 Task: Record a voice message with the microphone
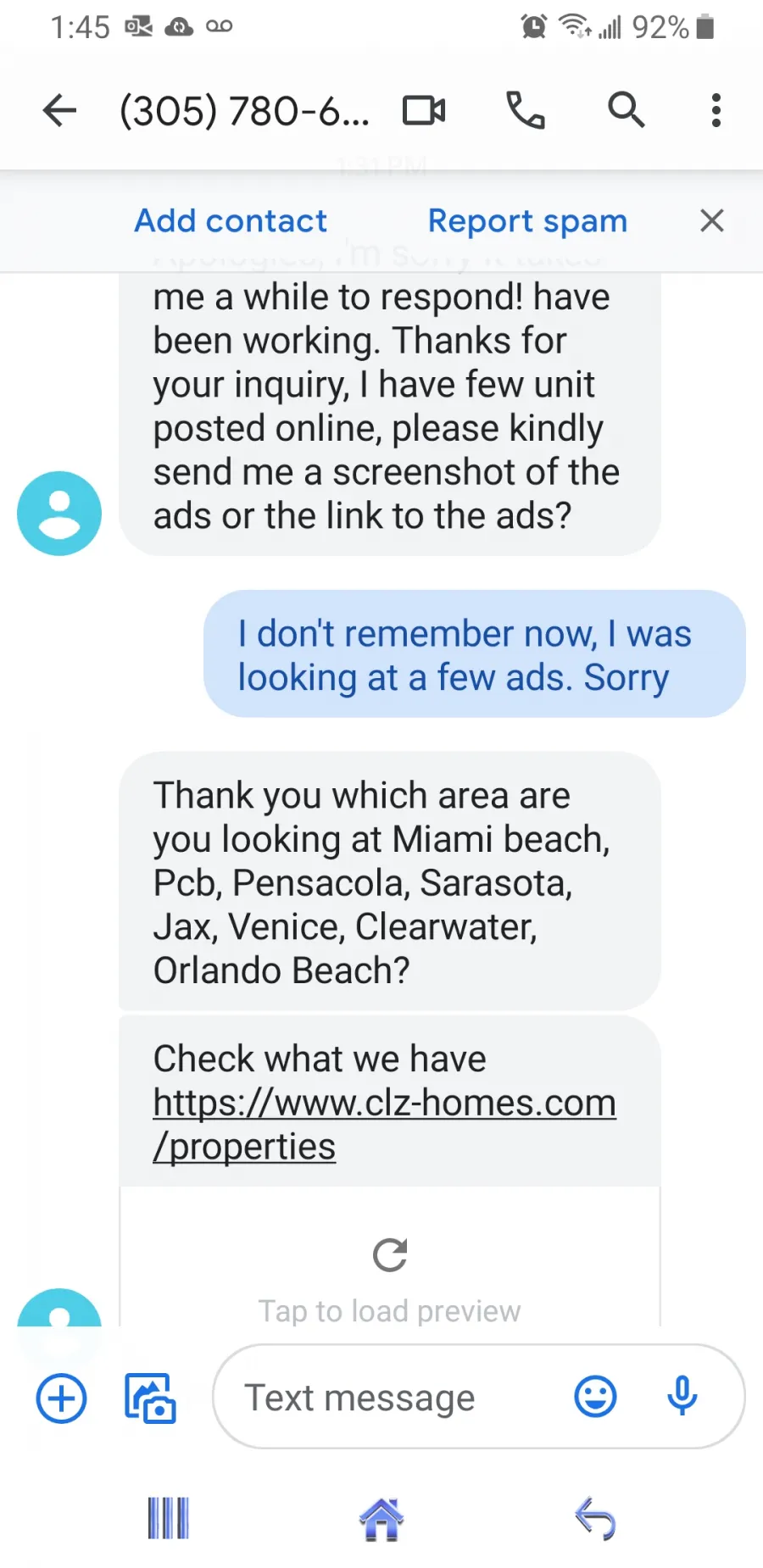tap(682, 1396)
